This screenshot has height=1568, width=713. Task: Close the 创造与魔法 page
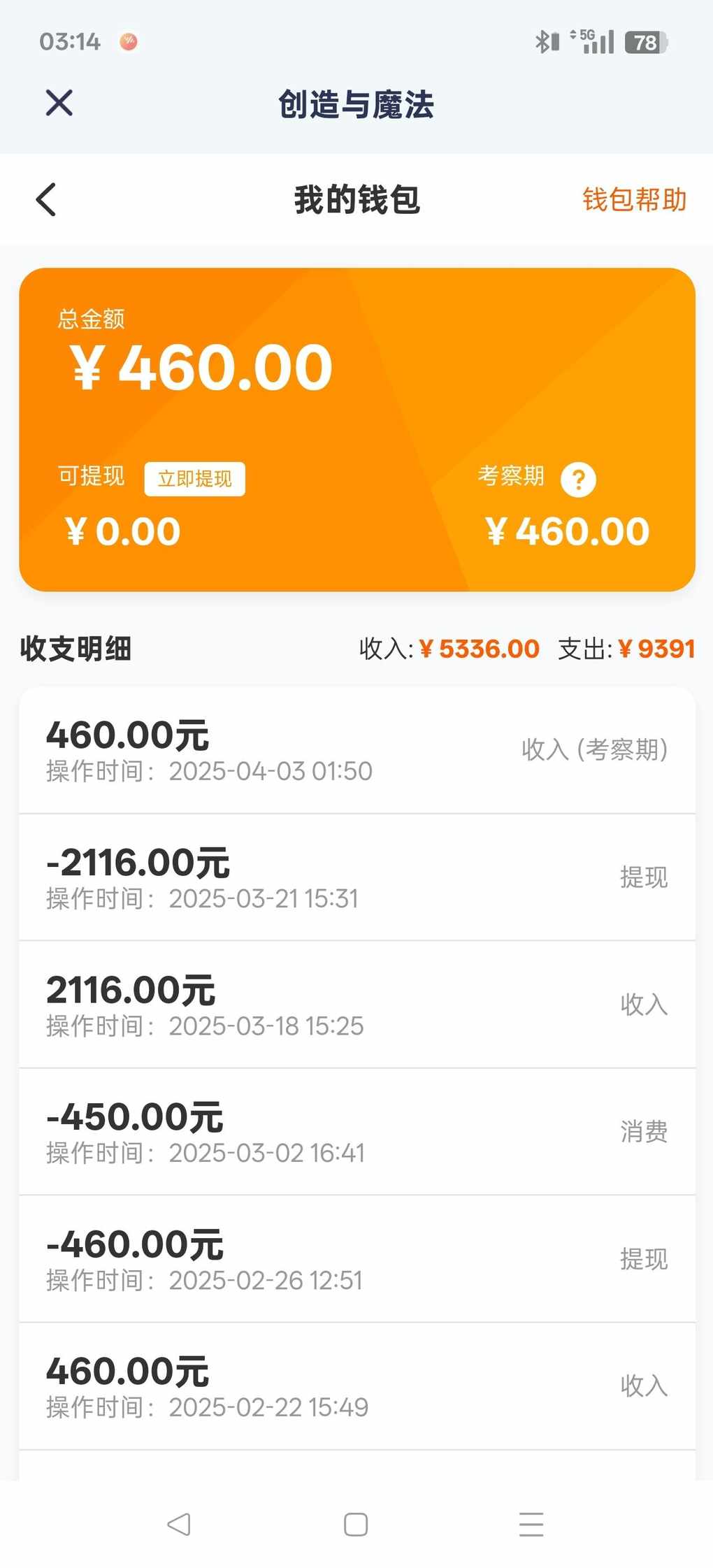(59, 103)
